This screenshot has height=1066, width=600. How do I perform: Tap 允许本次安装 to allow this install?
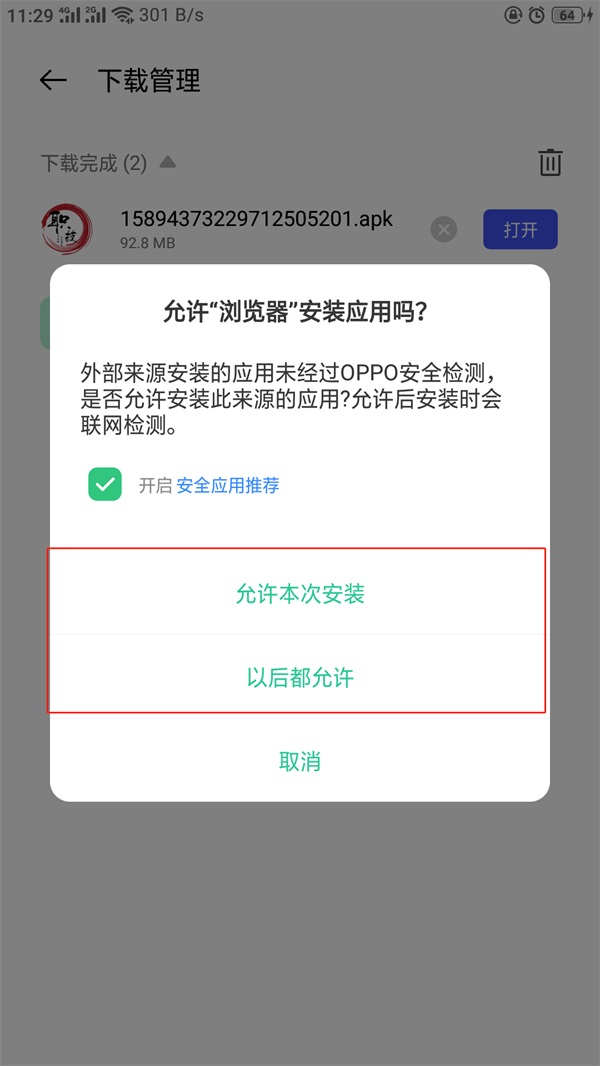(300, 594)
